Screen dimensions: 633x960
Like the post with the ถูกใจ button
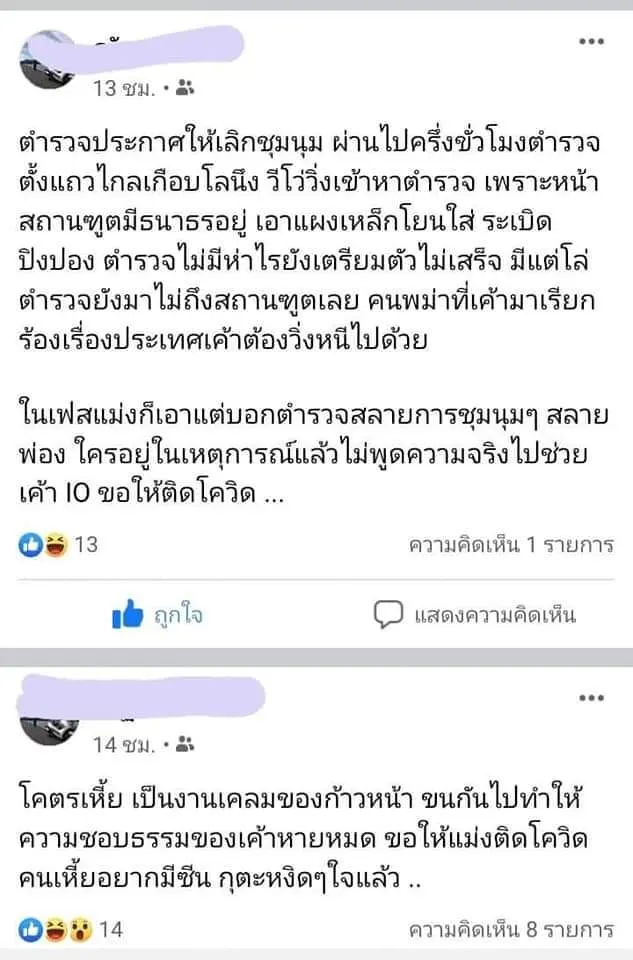click(x=158, y=615)
